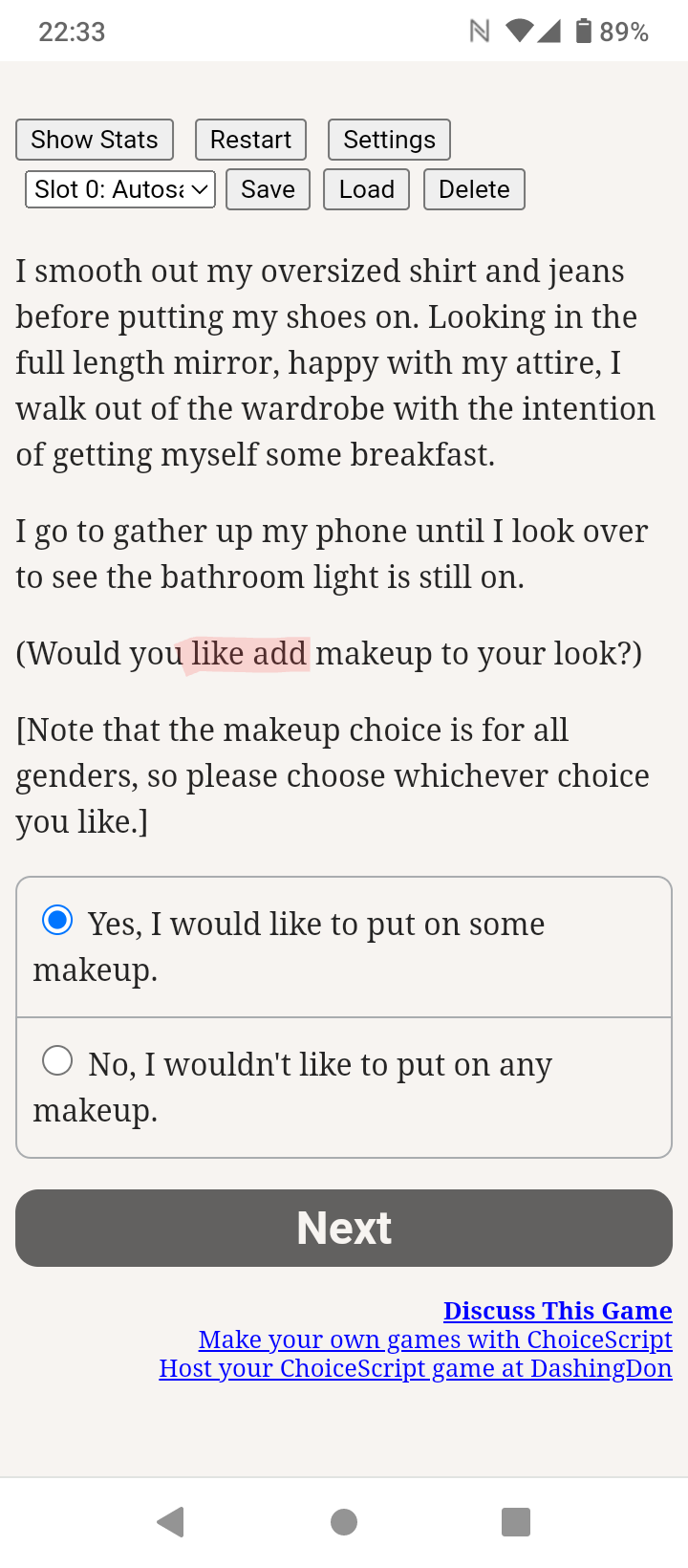Follow Make your own games with ChoiceScript link
Screen dimensions: 688x1568
(x=436, y=1339)
